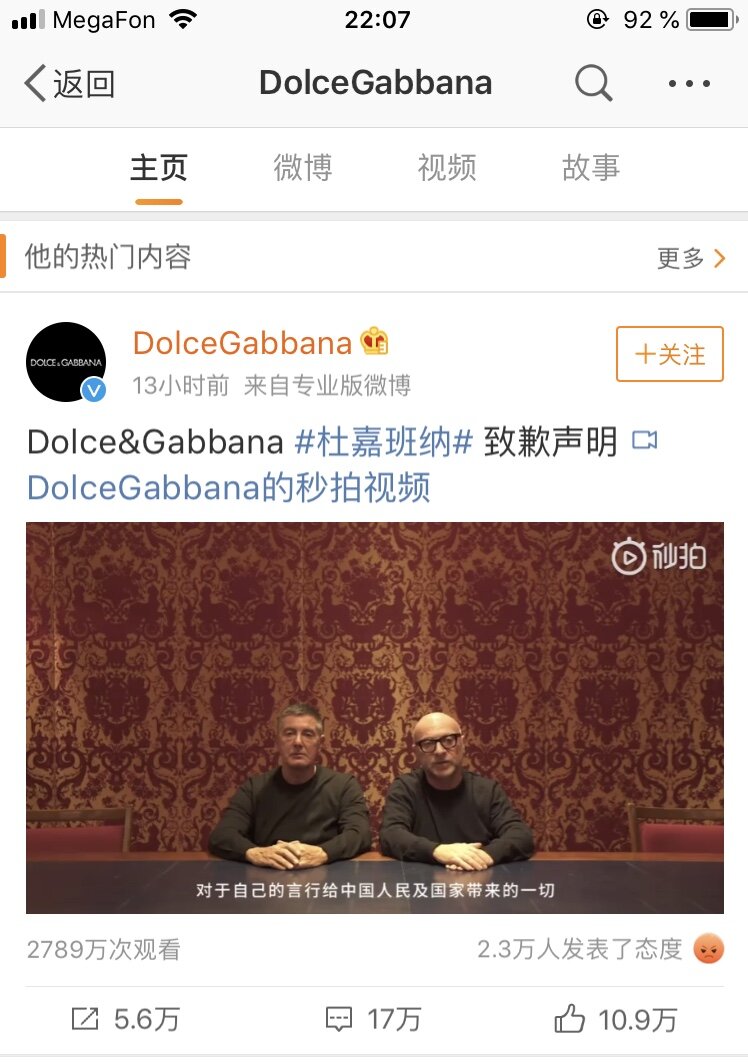Viewport: 748px width, 1062px height.
Task: Switch to the 故事 tab
Action: (591, 168)
